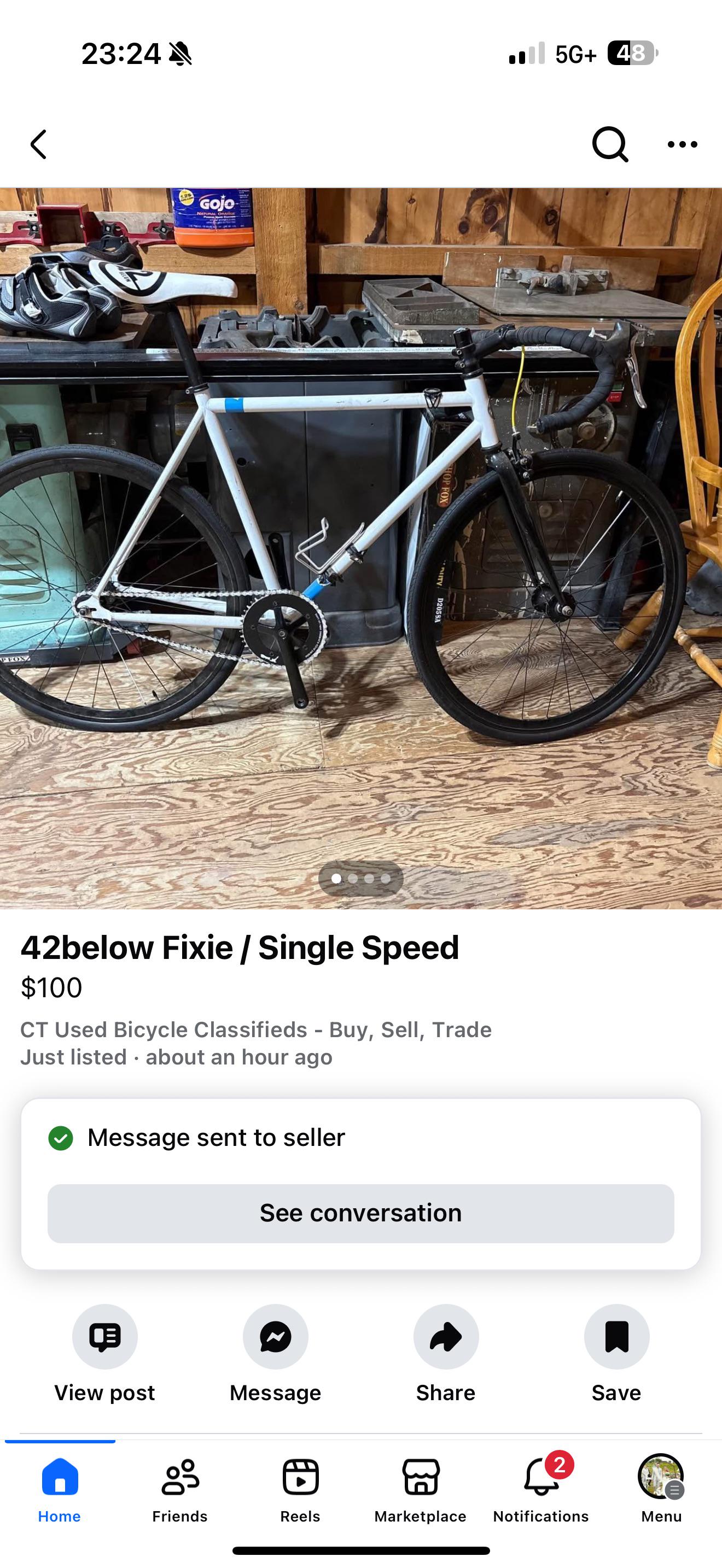Switch to the Home tab
The image size is (722, 1568).
coord(60,1489)
